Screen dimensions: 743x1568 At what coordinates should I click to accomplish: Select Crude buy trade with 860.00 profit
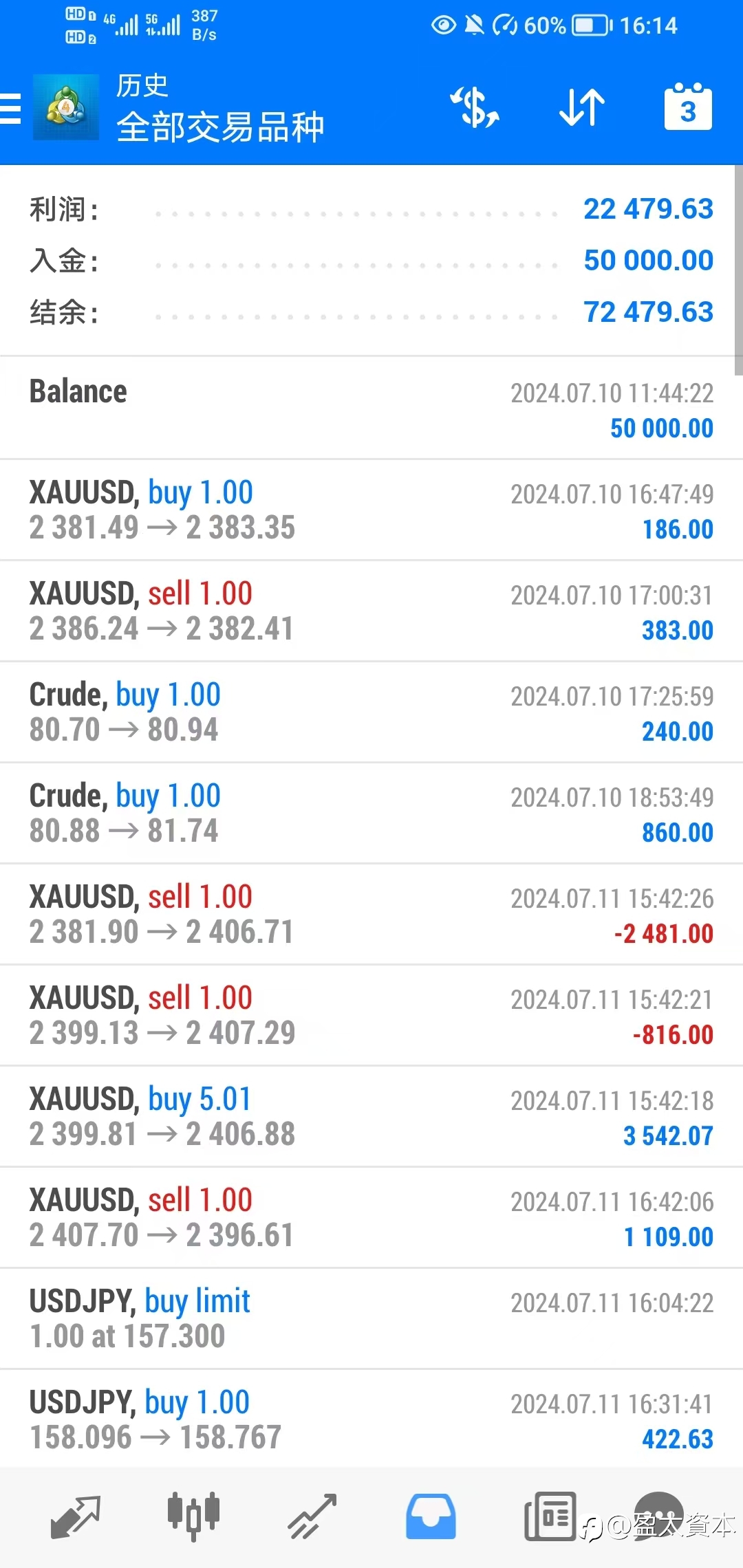371,814
